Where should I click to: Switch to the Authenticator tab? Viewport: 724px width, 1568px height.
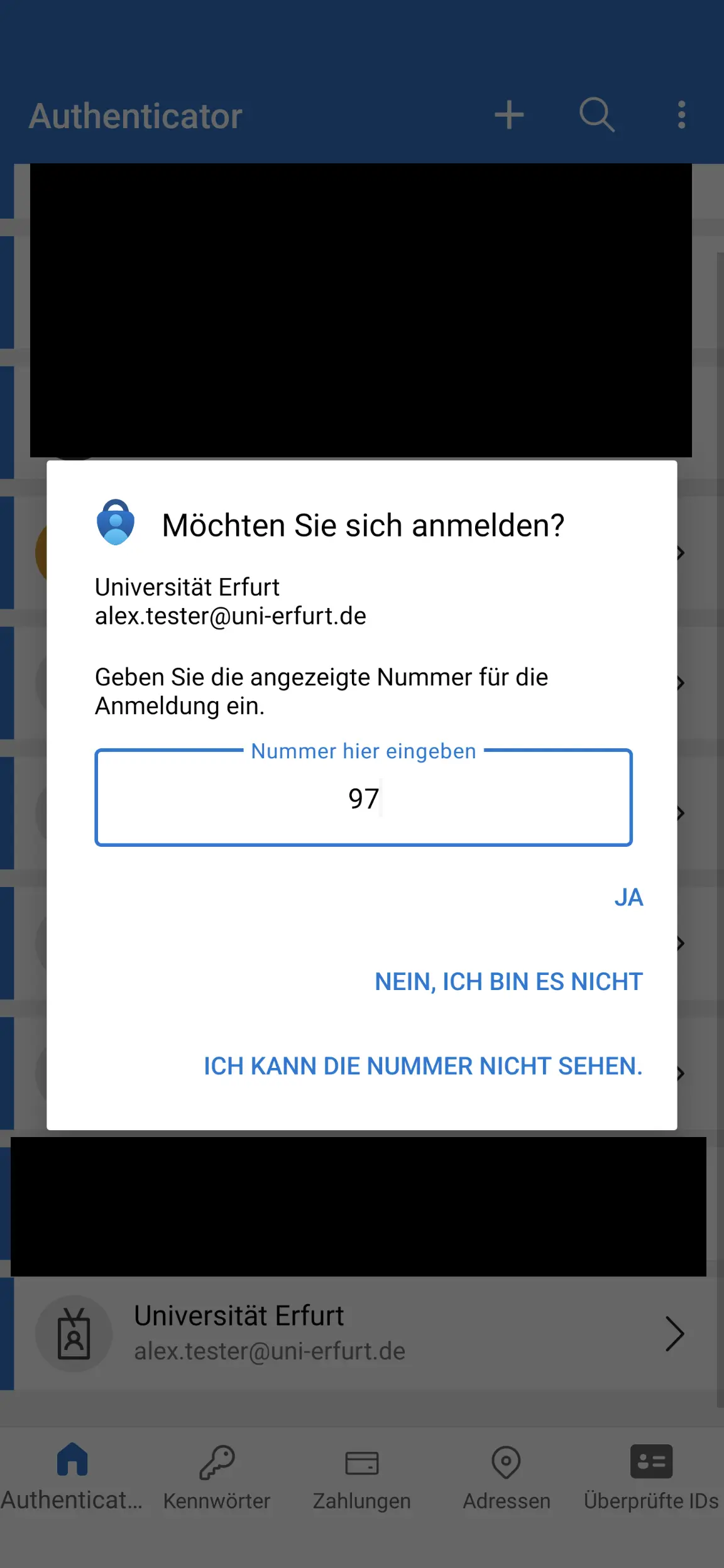pos(72,1476)
